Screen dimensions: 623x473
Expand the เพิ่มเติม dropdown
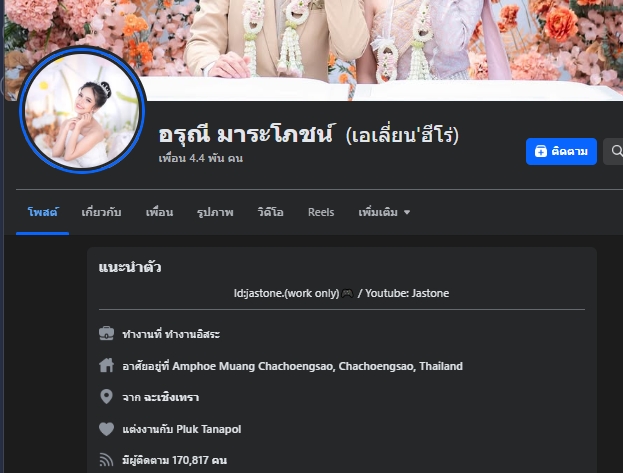tap(384, 212)
